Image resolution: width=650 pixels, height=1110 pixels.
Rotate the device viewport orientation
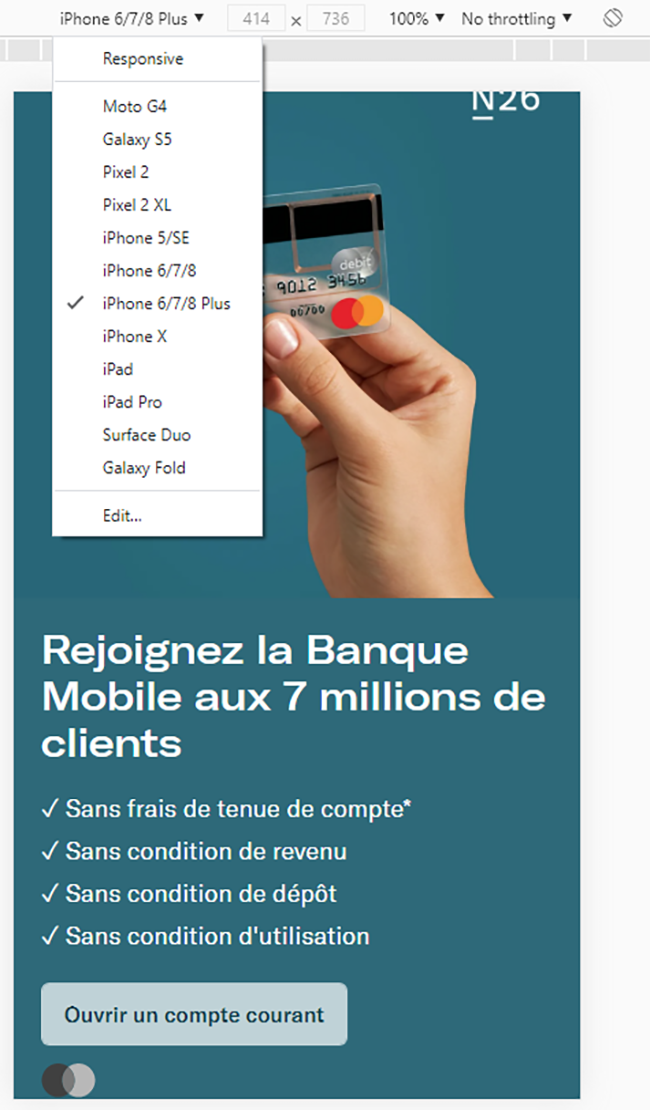[x=612, y=18]
